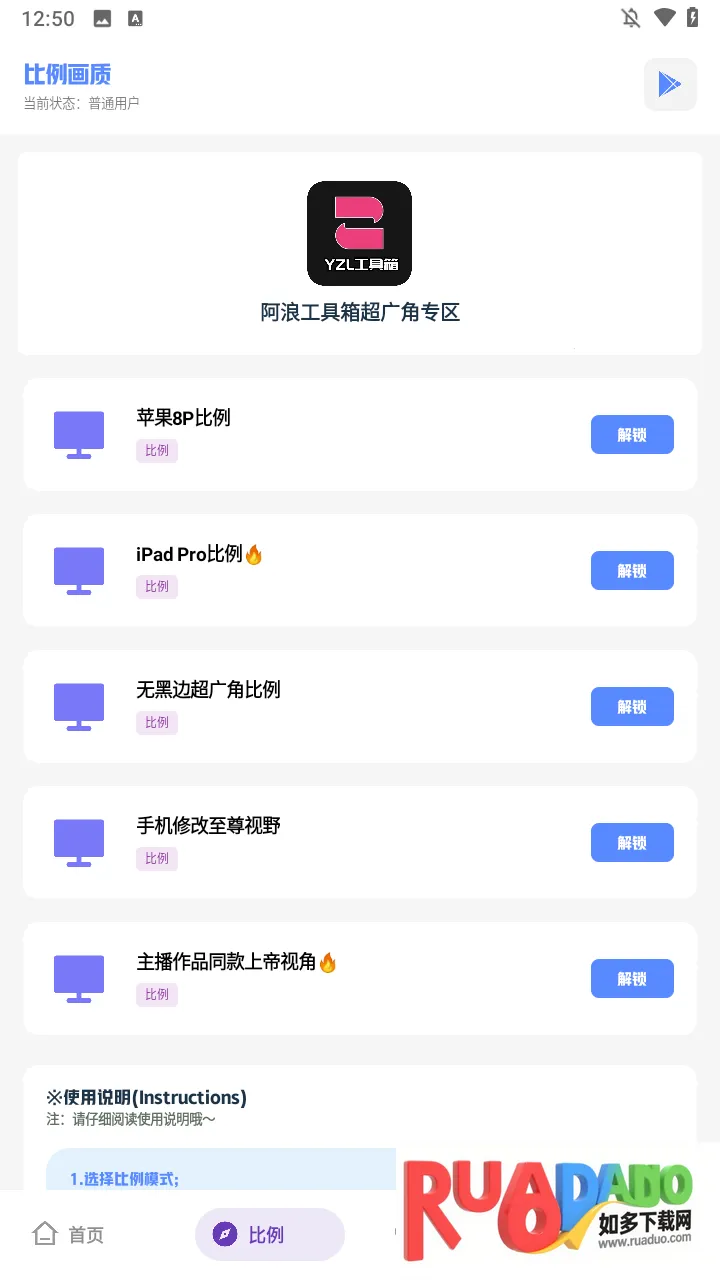Tap the monitor icon beside 苹果8P比例
Image resolution: width=720 pixels, height=1280 pixels.
click(x=78, y=434)
